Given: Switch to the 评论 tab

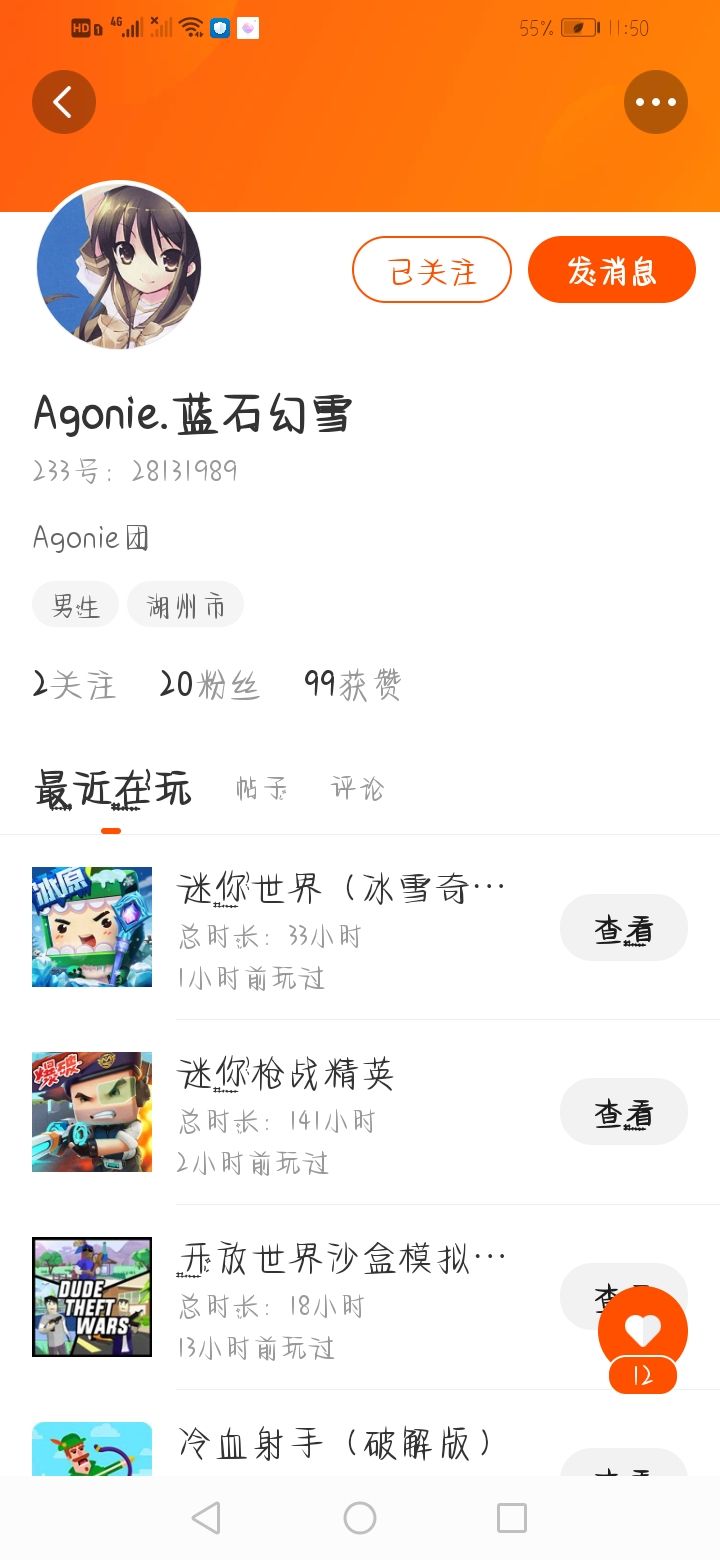Looking at the screenshot, I should 357,789.
